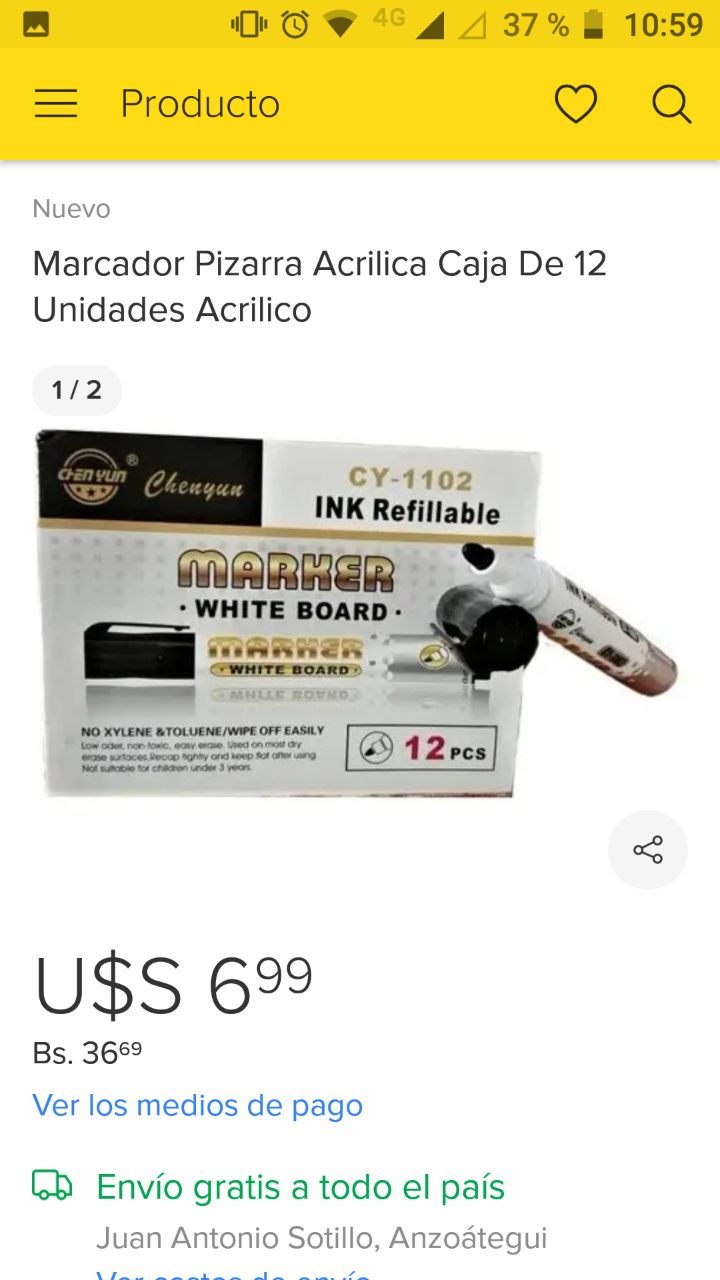Open Ver los medios de pago link
The width and height of the screenshot is (720, 1280).
(x=198, y=1105)
